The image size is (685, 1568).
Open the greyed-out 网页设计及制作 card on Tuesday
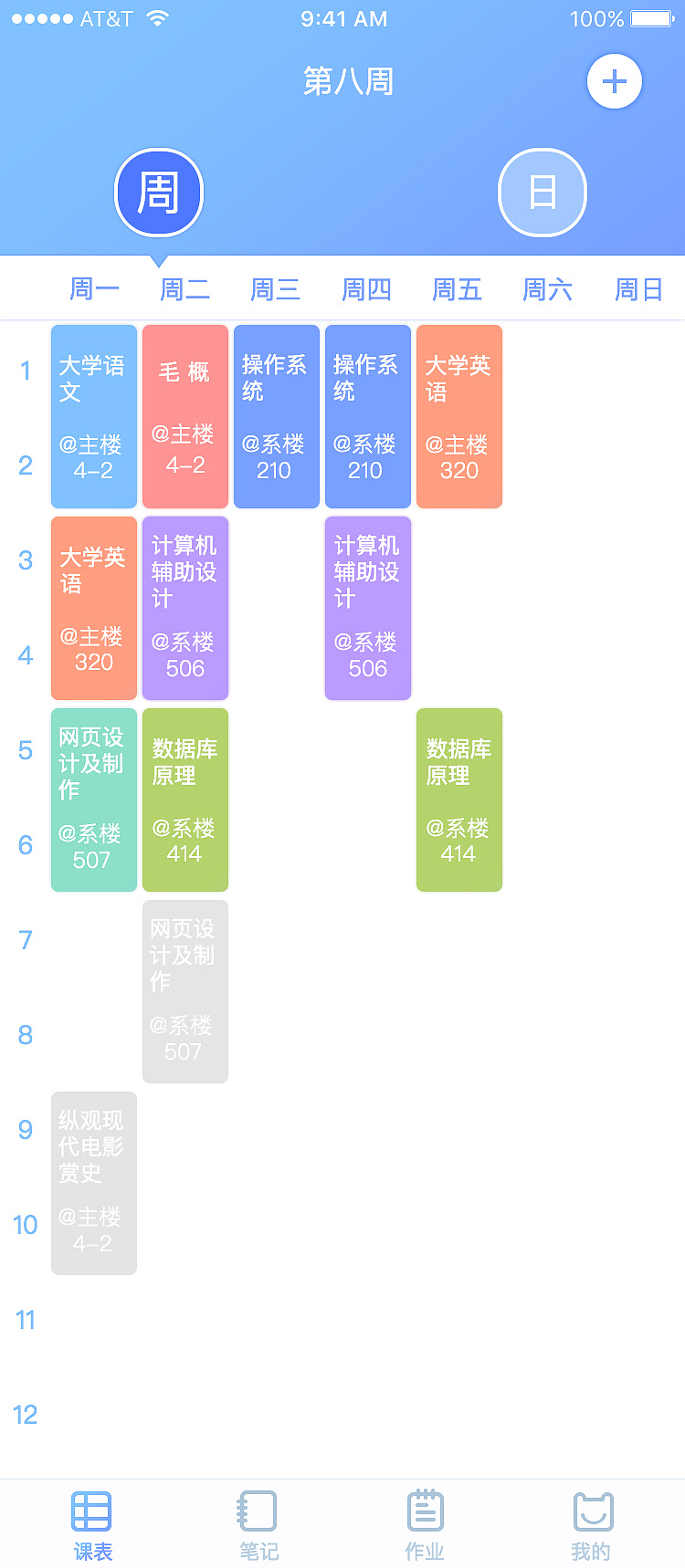point(185,991)
